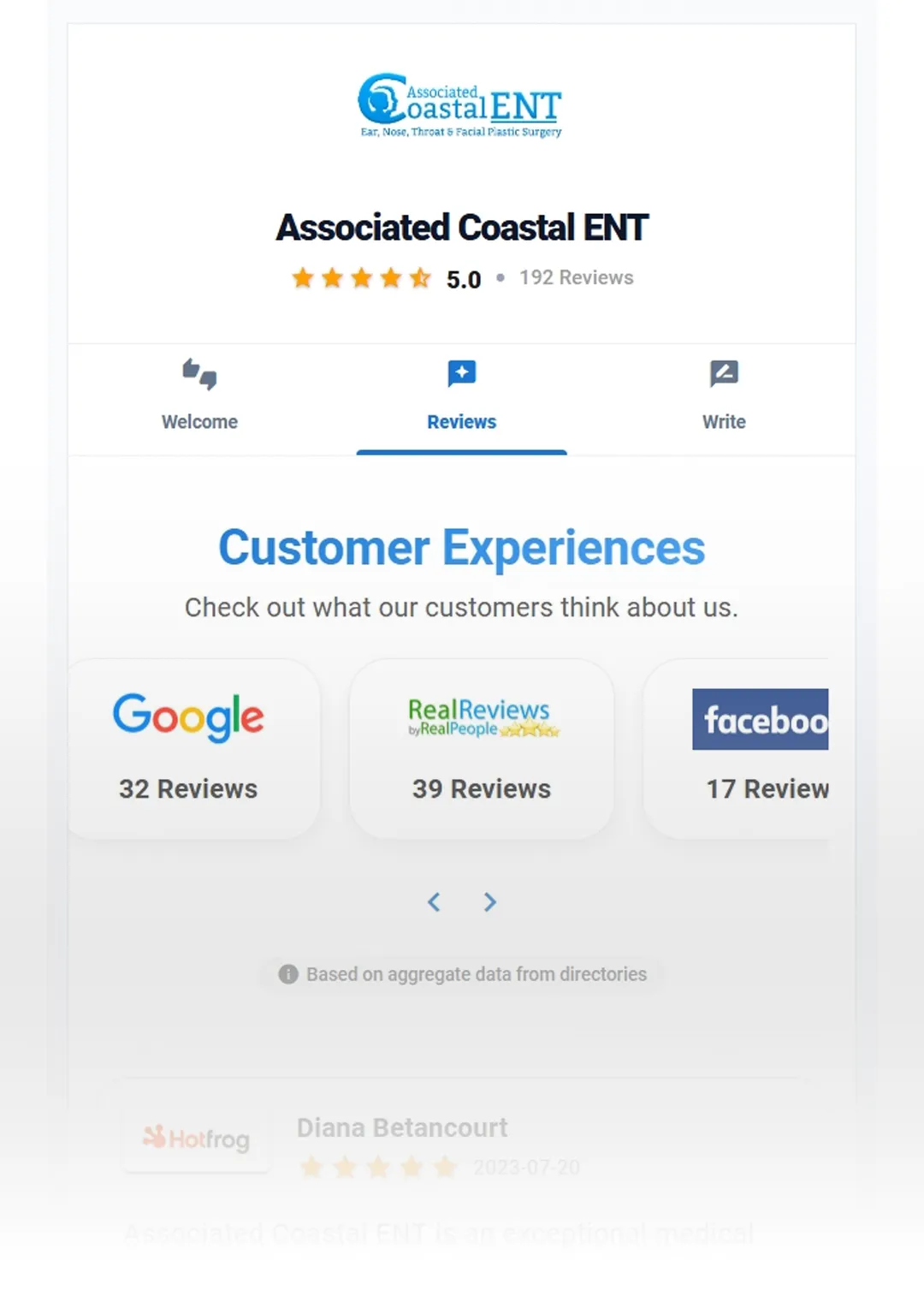Click the aggregate data info icon
This screenshot has width=924, height=1290.
(287, 974)
